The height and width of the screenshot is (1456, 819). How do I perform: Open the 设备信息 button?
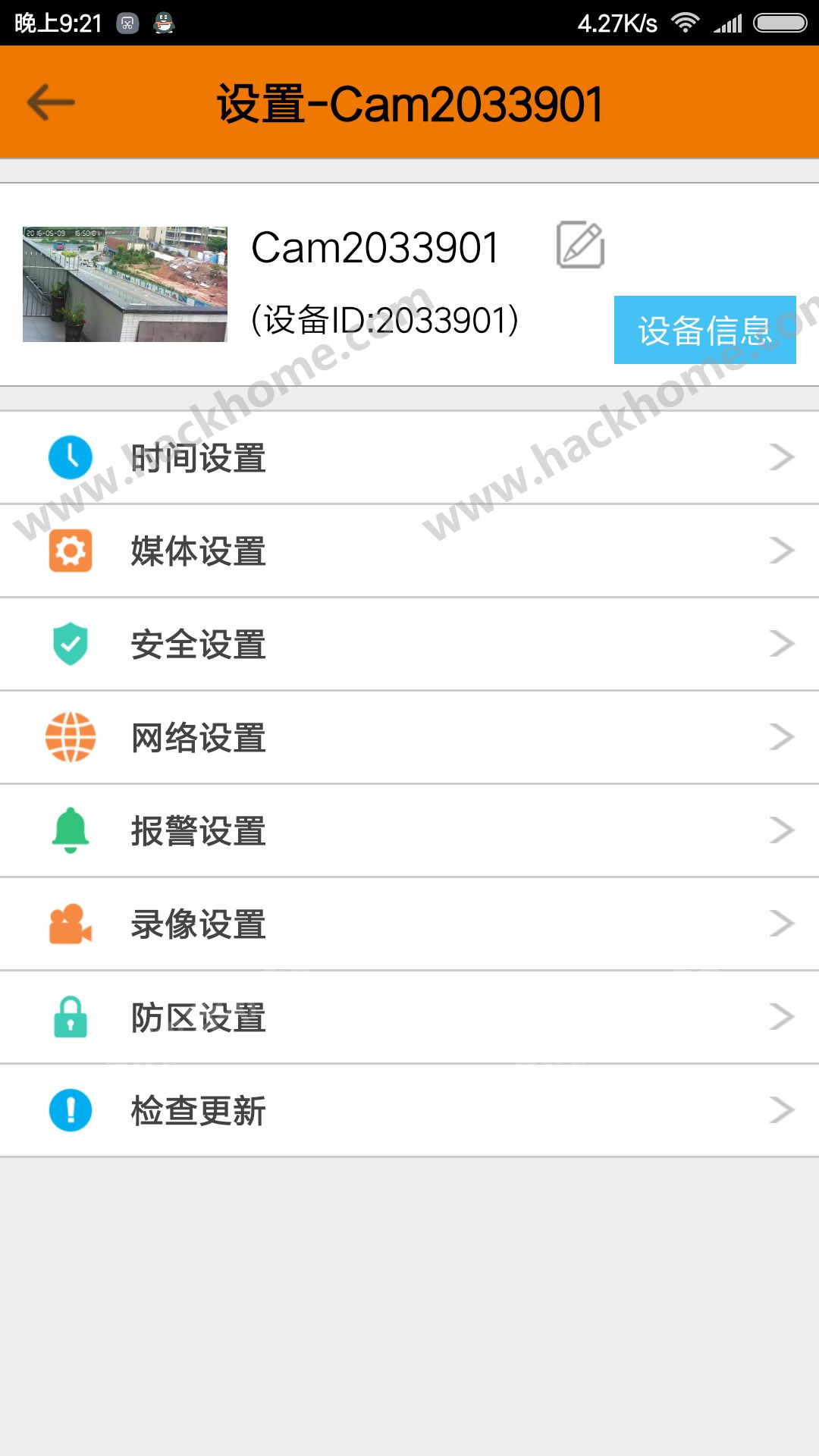tap(704, 330)
